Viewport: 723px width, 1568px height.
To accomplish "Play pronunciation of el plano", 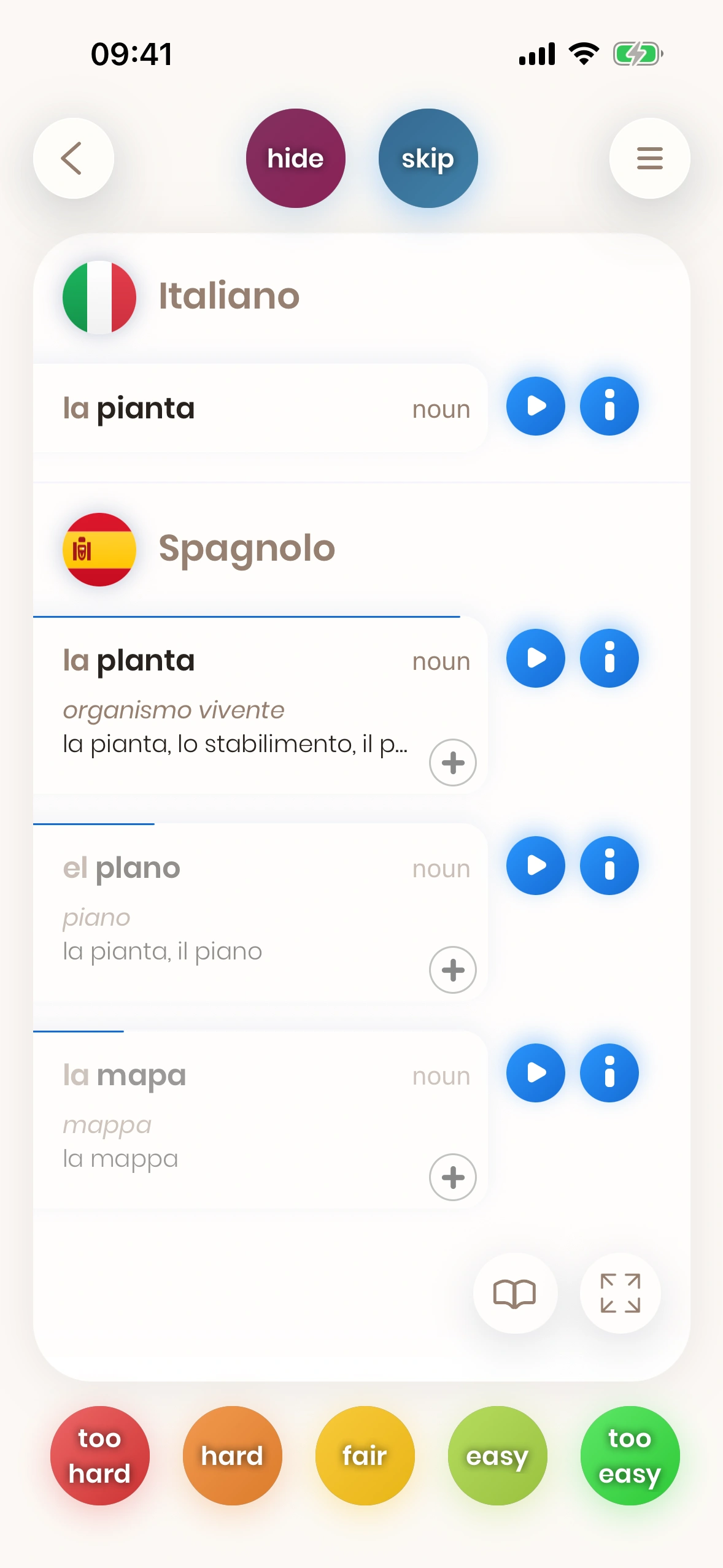I will (535, 866).
